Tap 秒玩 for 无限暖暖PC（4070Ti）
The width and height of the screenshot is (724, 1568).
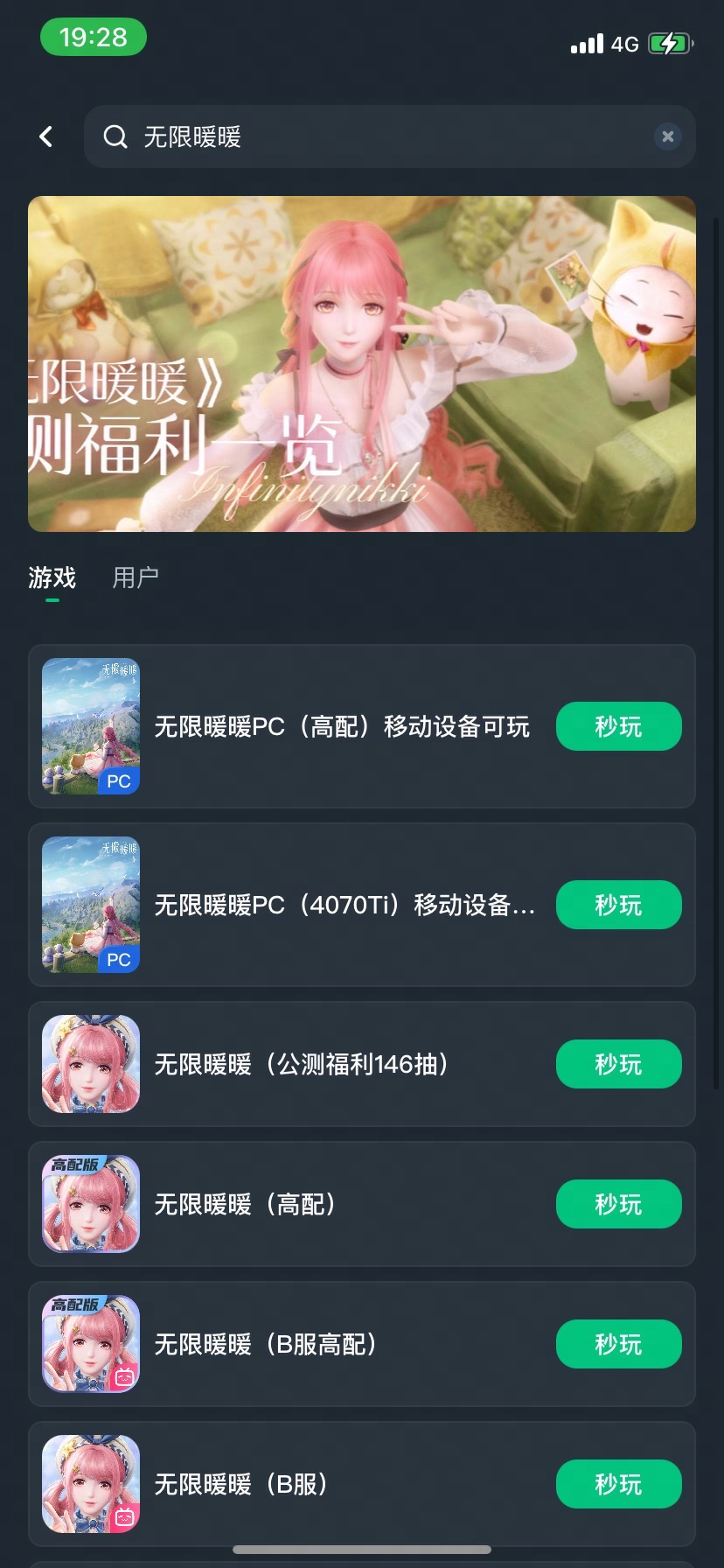[619, 905]
